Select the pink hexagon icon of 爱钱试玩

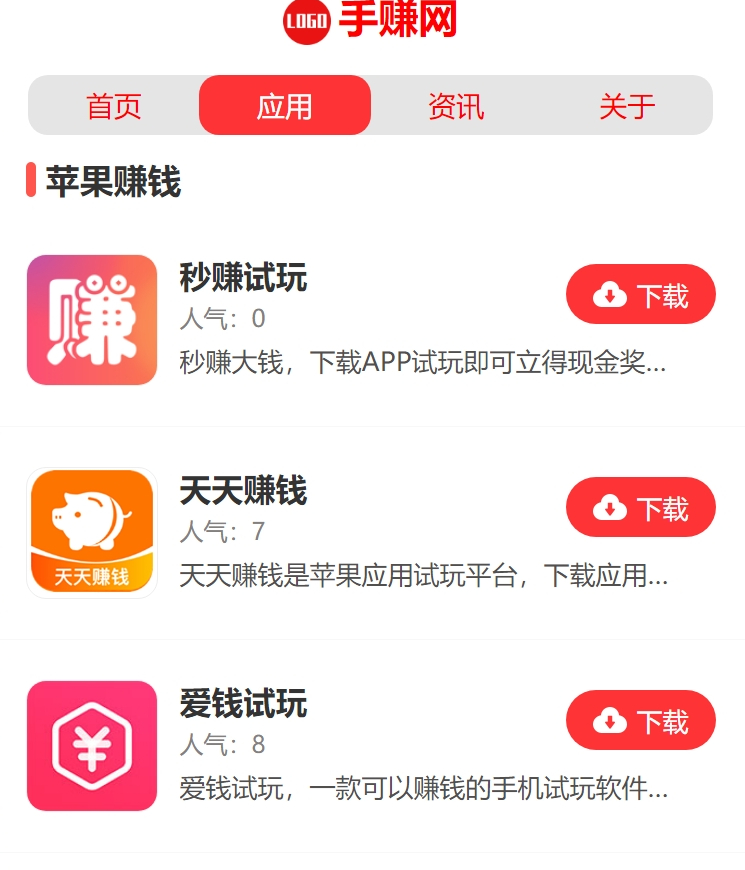(91, 745)
